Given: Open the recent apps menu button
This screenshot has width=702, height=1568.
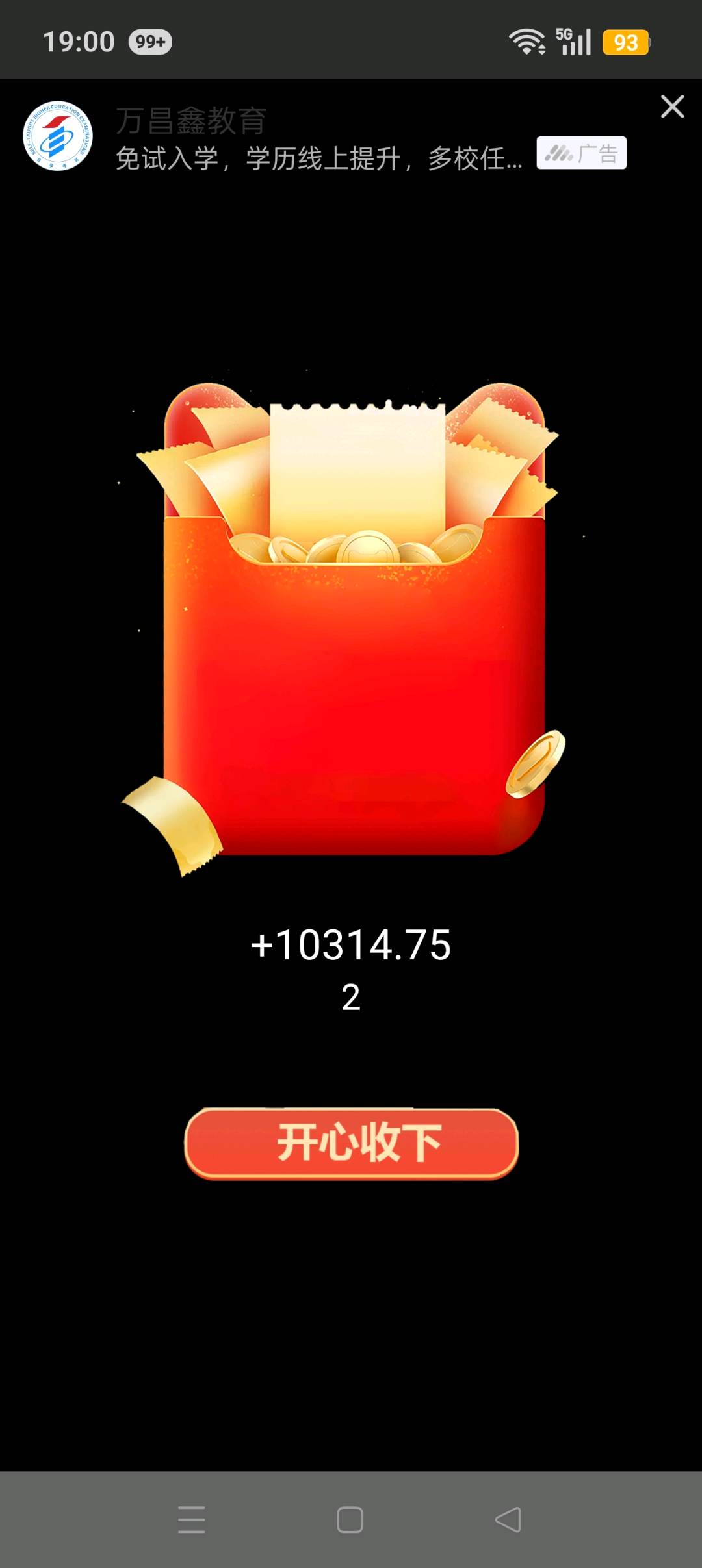Looking at the screenshot, I should click(x=192, y=1519).
